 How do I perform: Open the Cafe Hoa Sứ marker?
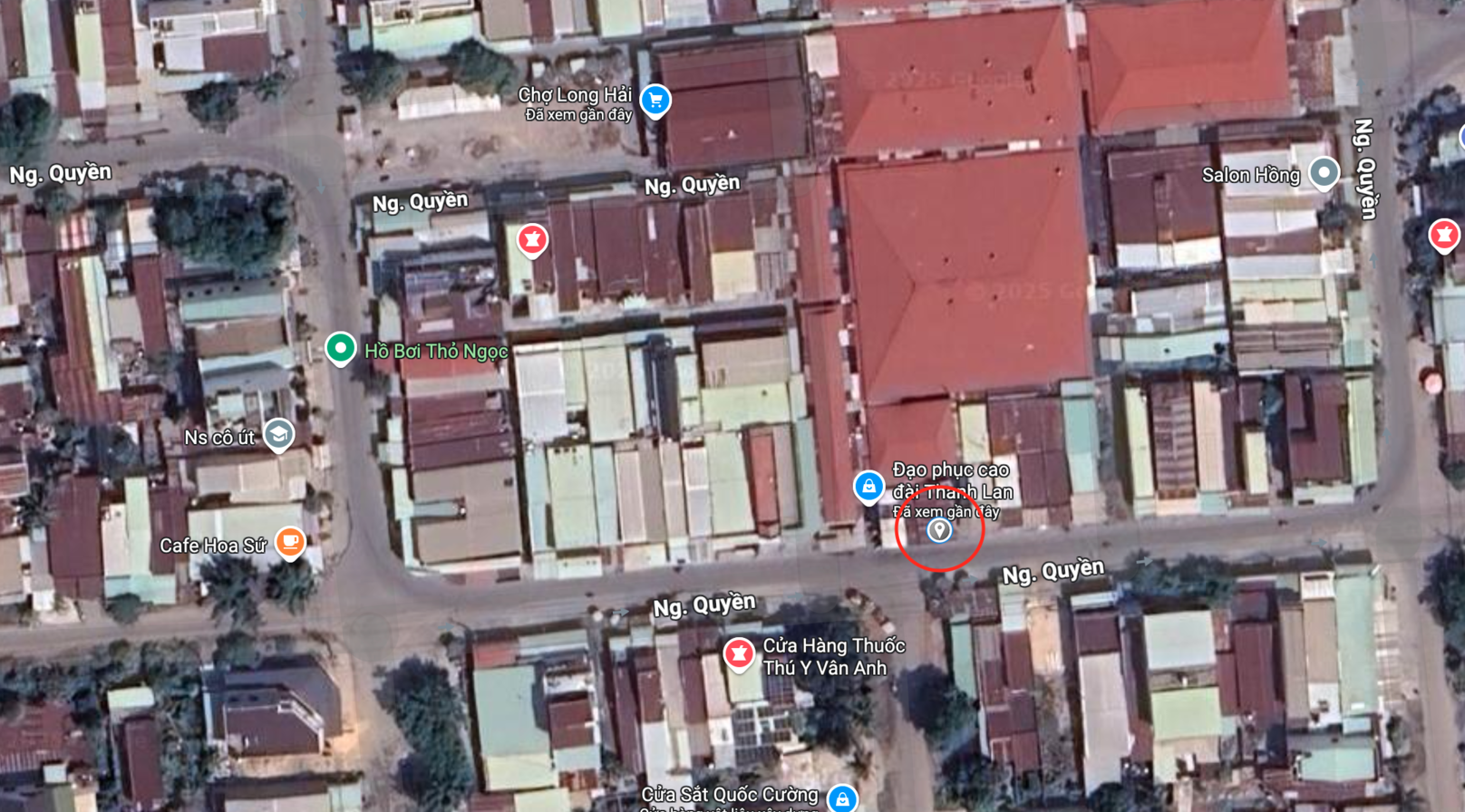290,541
